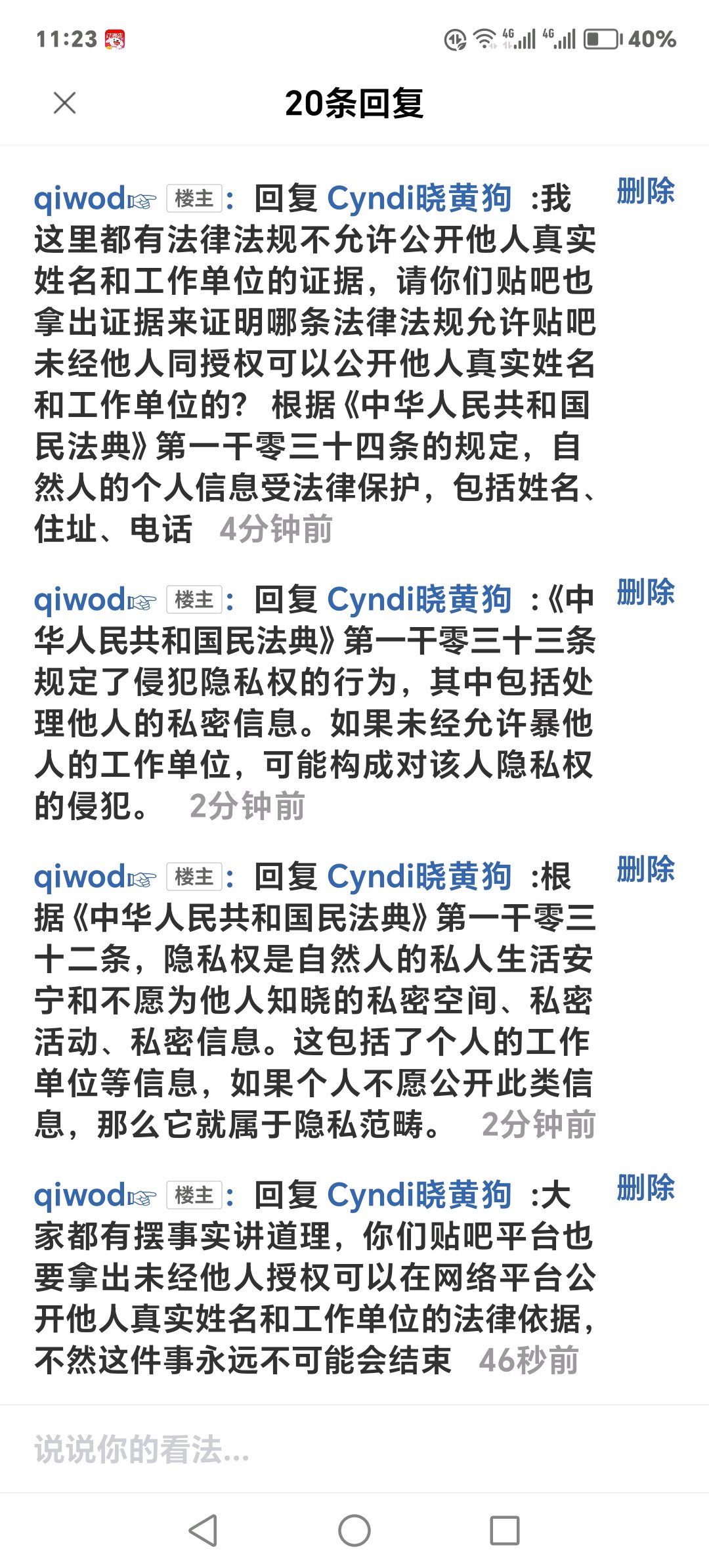
Task: Delete the reply posted 4分钟前
Action: pos(645,192)
